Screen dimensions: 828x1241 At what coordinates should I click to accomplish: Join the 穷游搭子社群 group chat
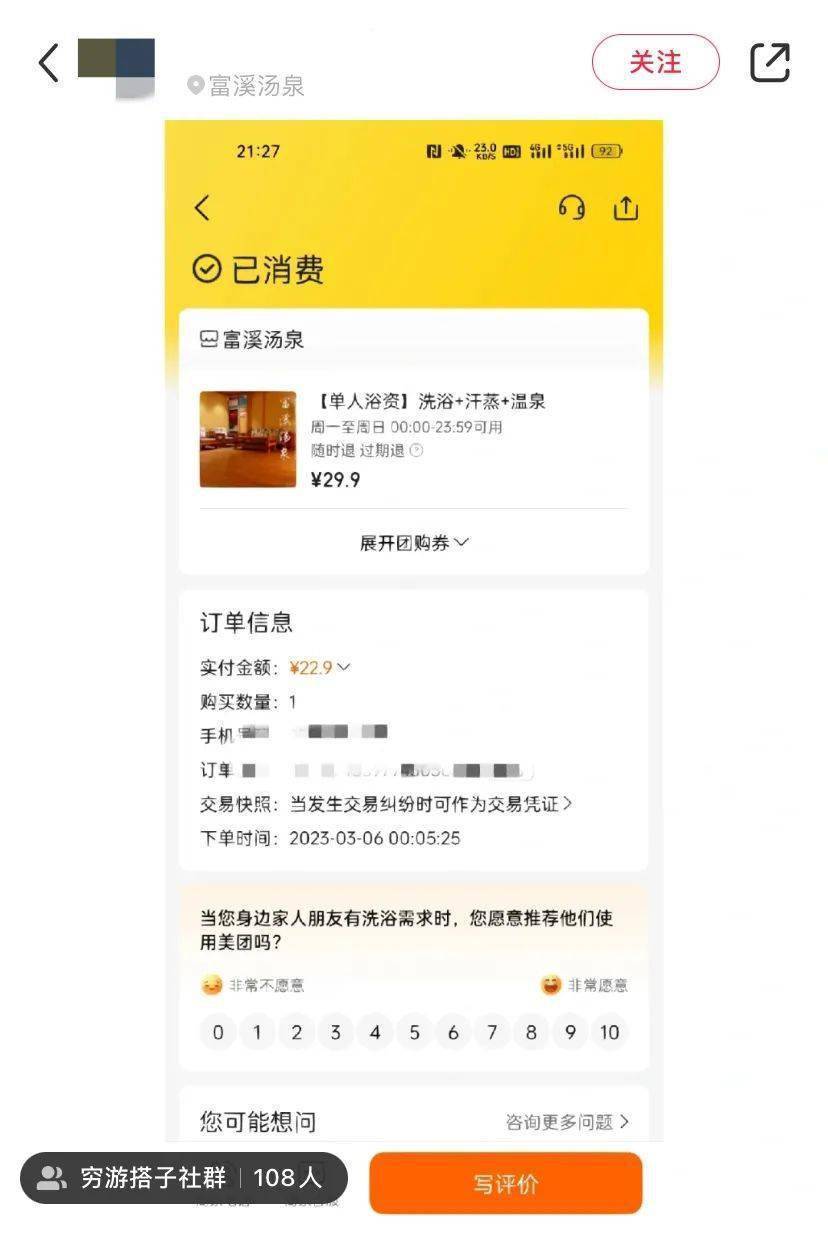pos(184,1178)
